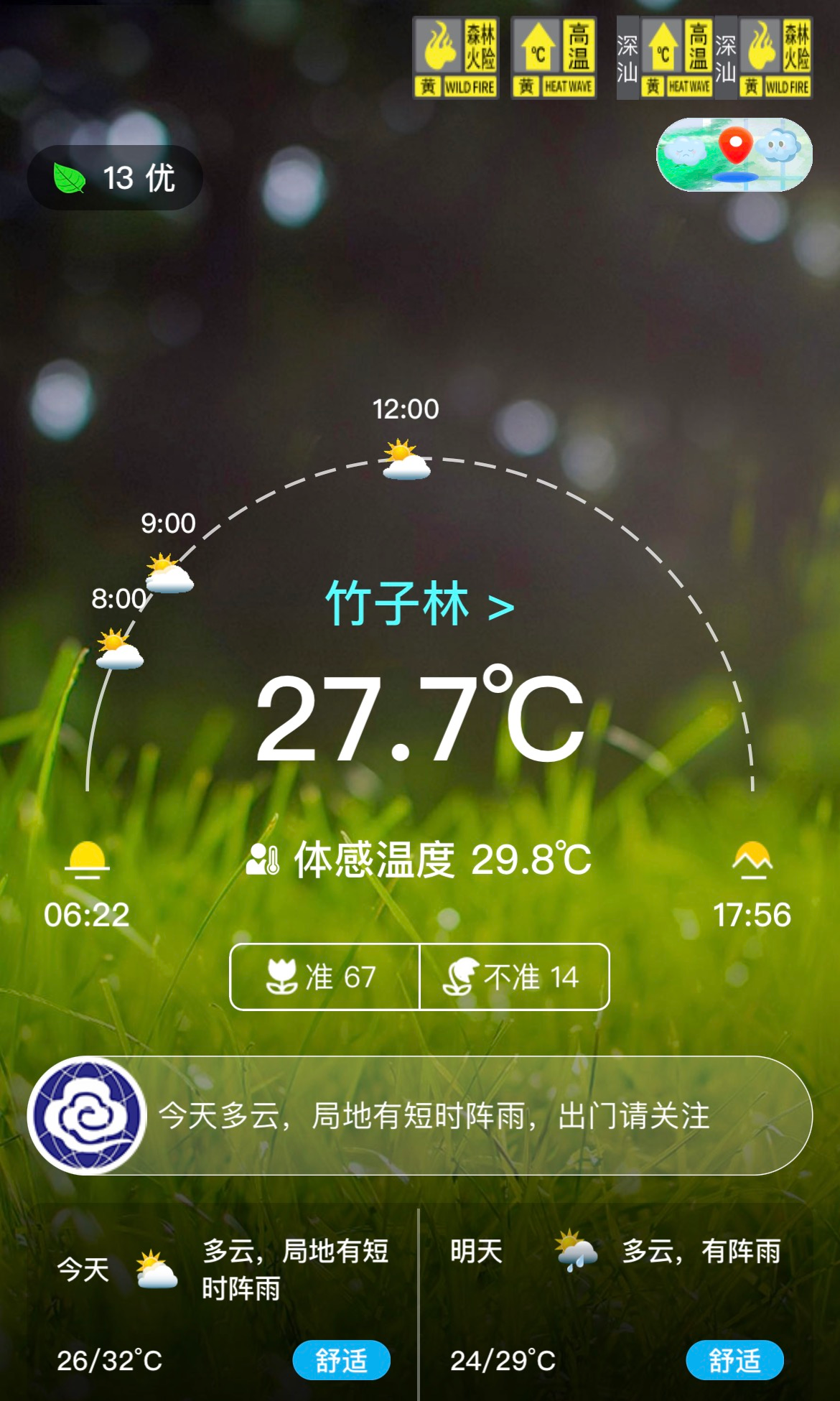This screenshot has height=1401, width=840.
Task: Select the 12:00 forecast point
Action: pyautogui.click(x=406, y=460)
